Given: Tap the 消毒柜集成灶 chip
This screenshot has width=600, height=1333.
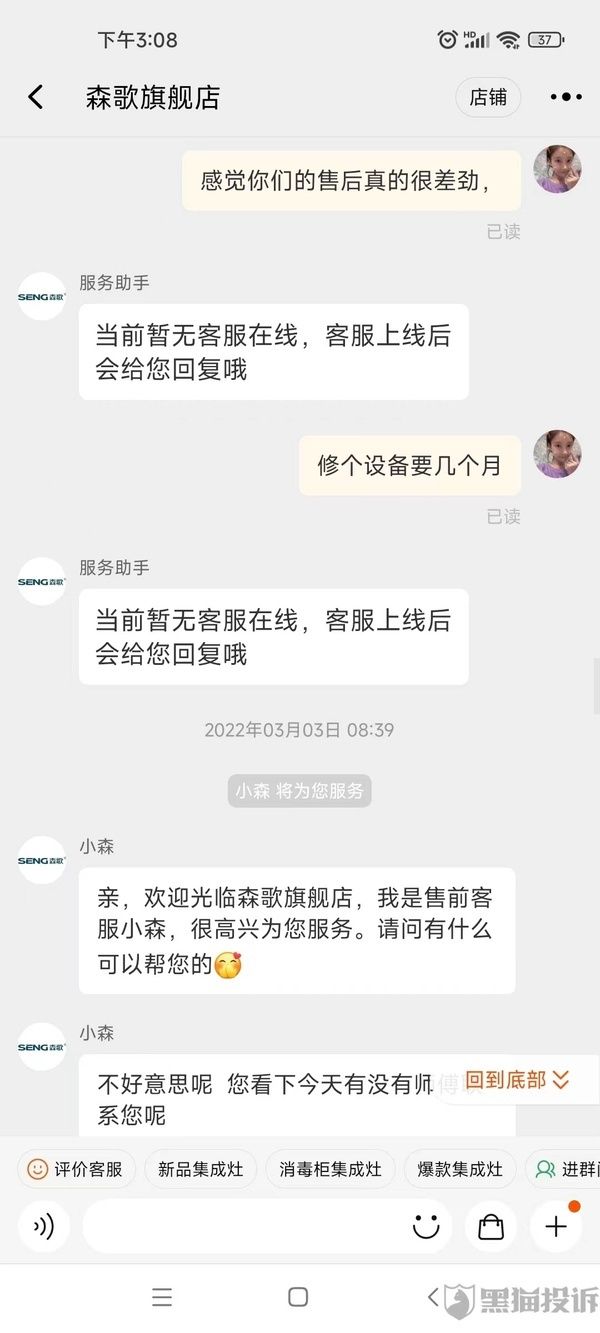Looking at the screenshot, I should click(330, 1169).
